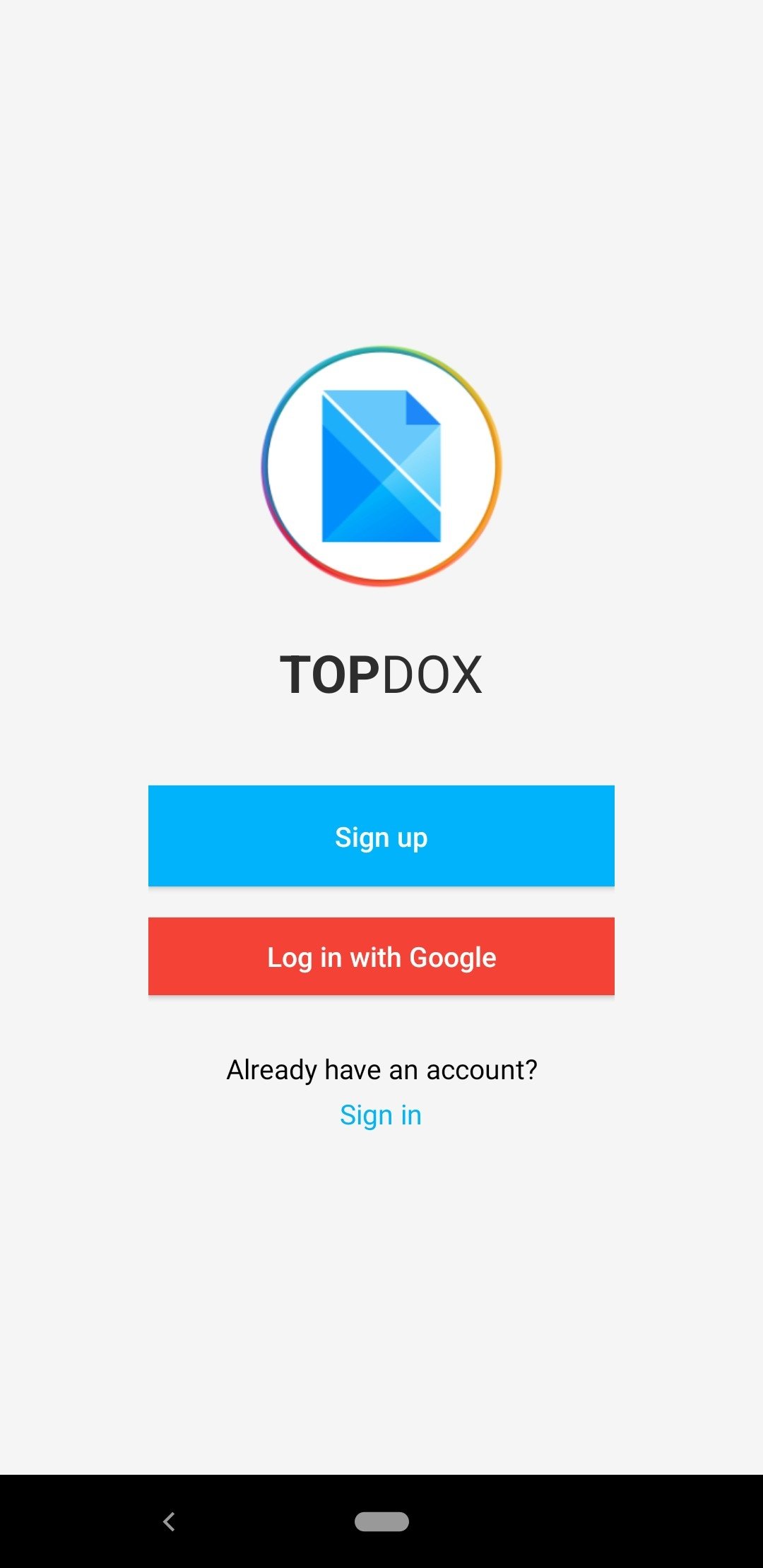The height and width of the screenshot is (1568, 763).
Task: Log in with Google
Action: pyautogui.click(x=381, y=956)
